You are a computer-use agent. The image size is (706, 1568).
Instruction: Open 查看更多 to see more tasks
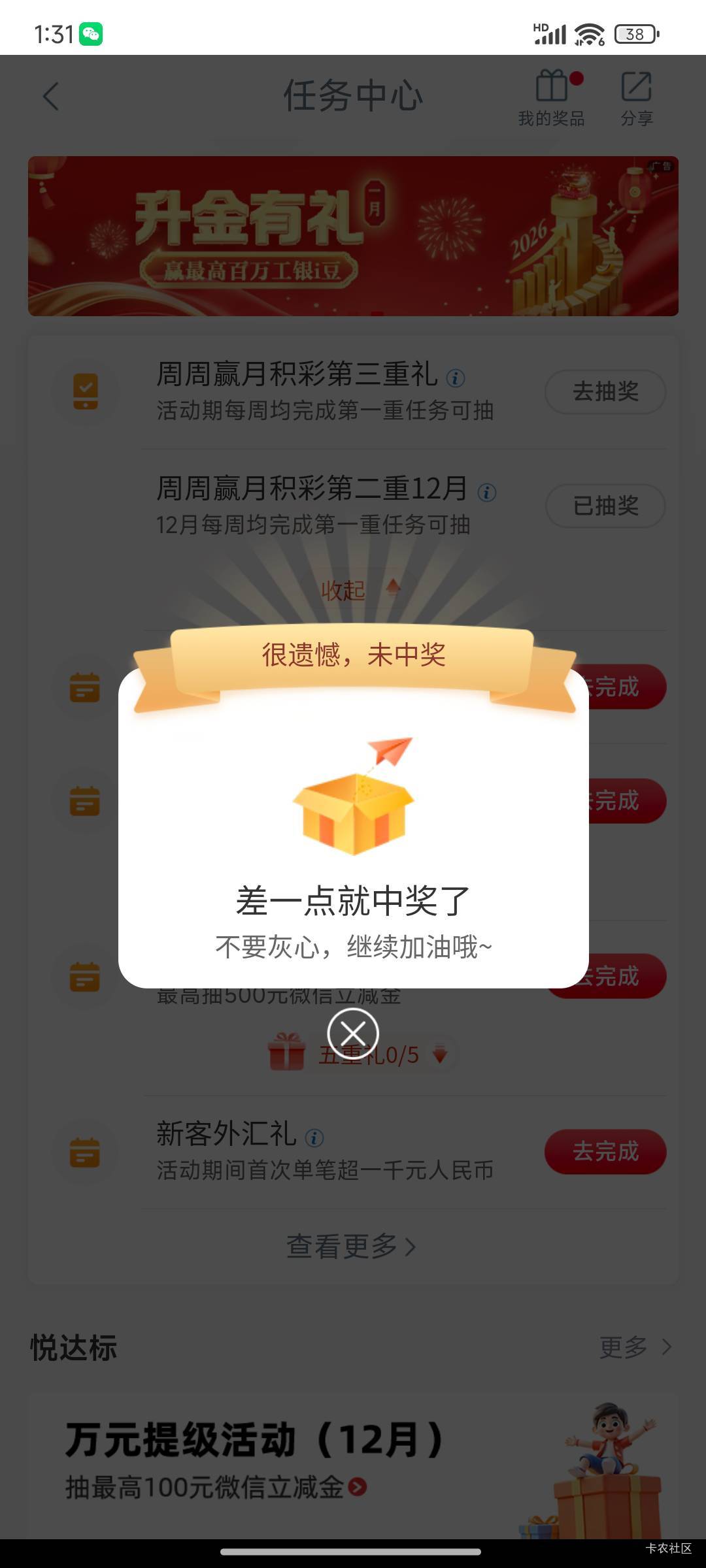(x=352, y=1247)
